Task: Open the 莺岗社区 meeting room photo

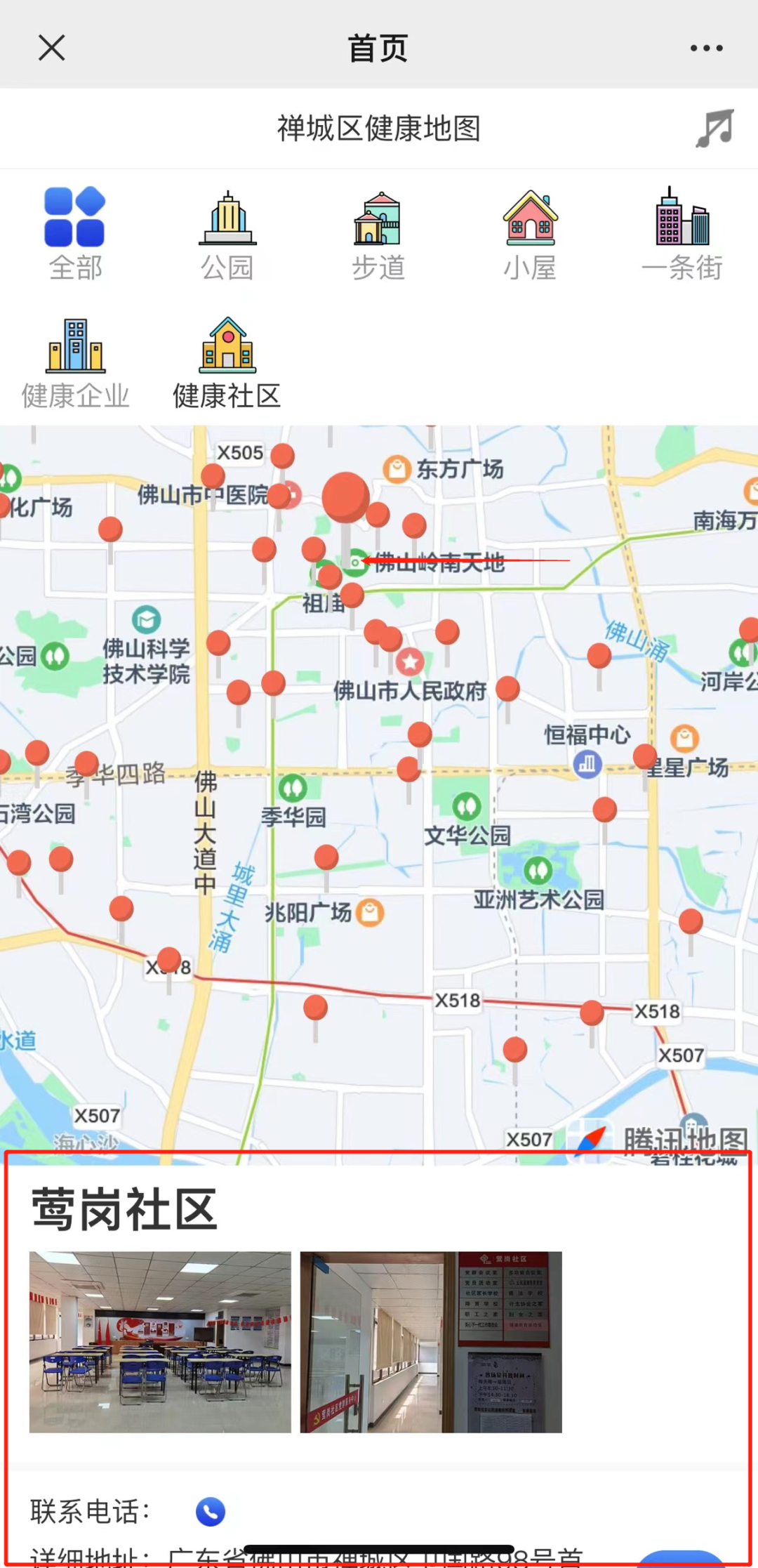Action: pos(160,1342)
